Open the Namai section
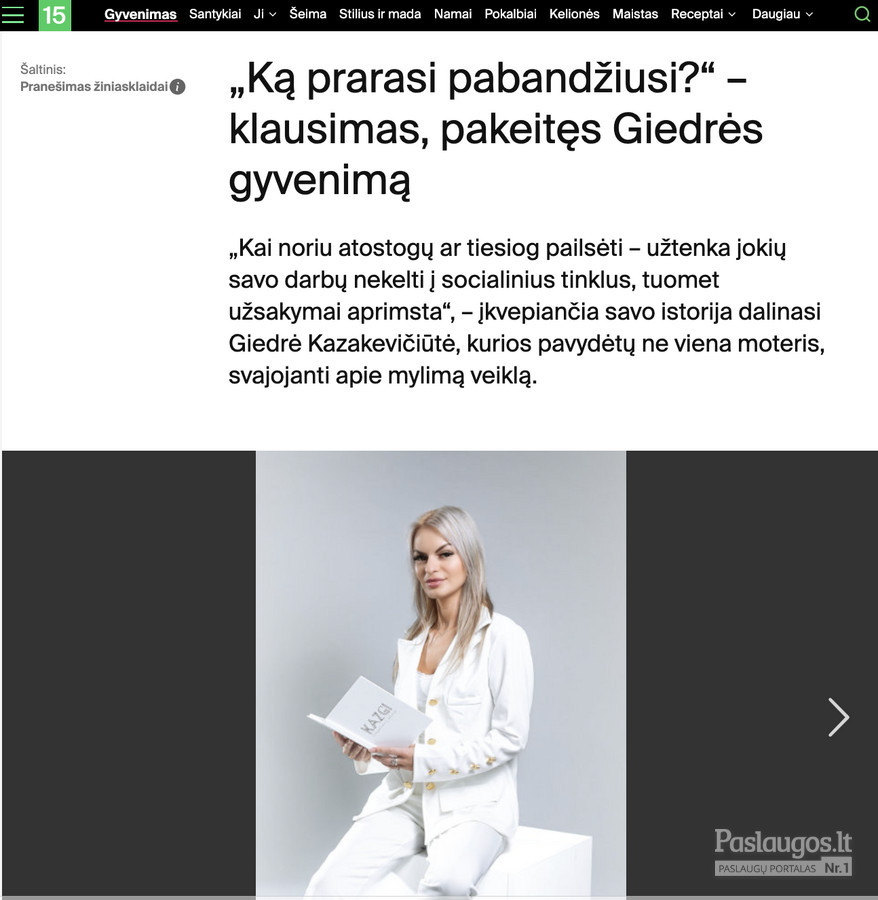Image resolution: width=878 pixels, height=900 pixels. 453,14
